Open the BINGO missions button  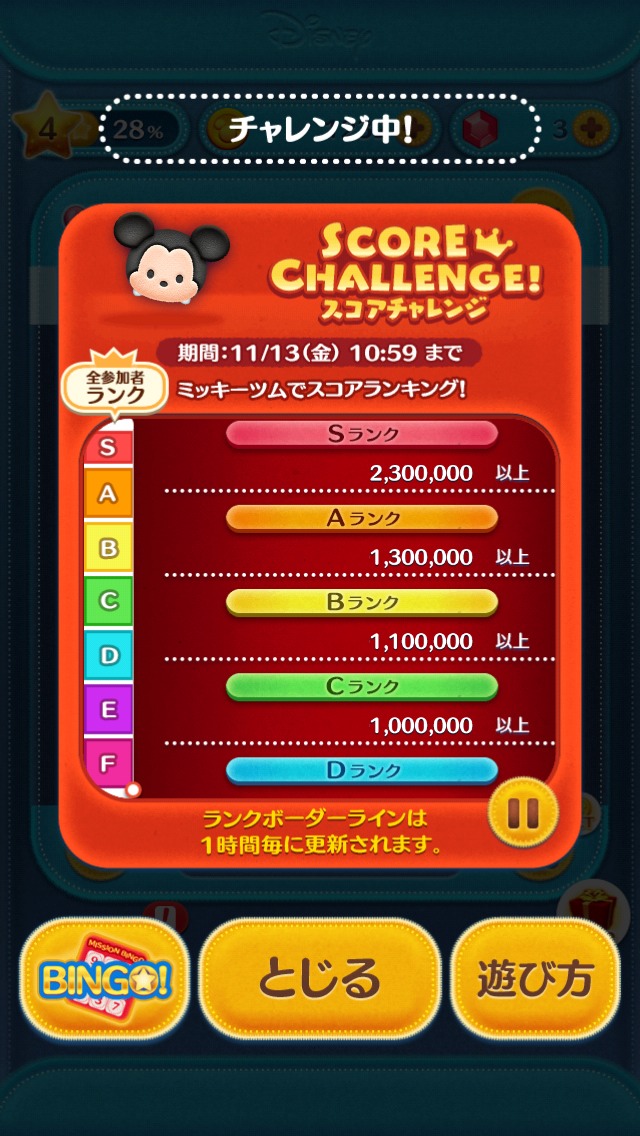(104, 977)
